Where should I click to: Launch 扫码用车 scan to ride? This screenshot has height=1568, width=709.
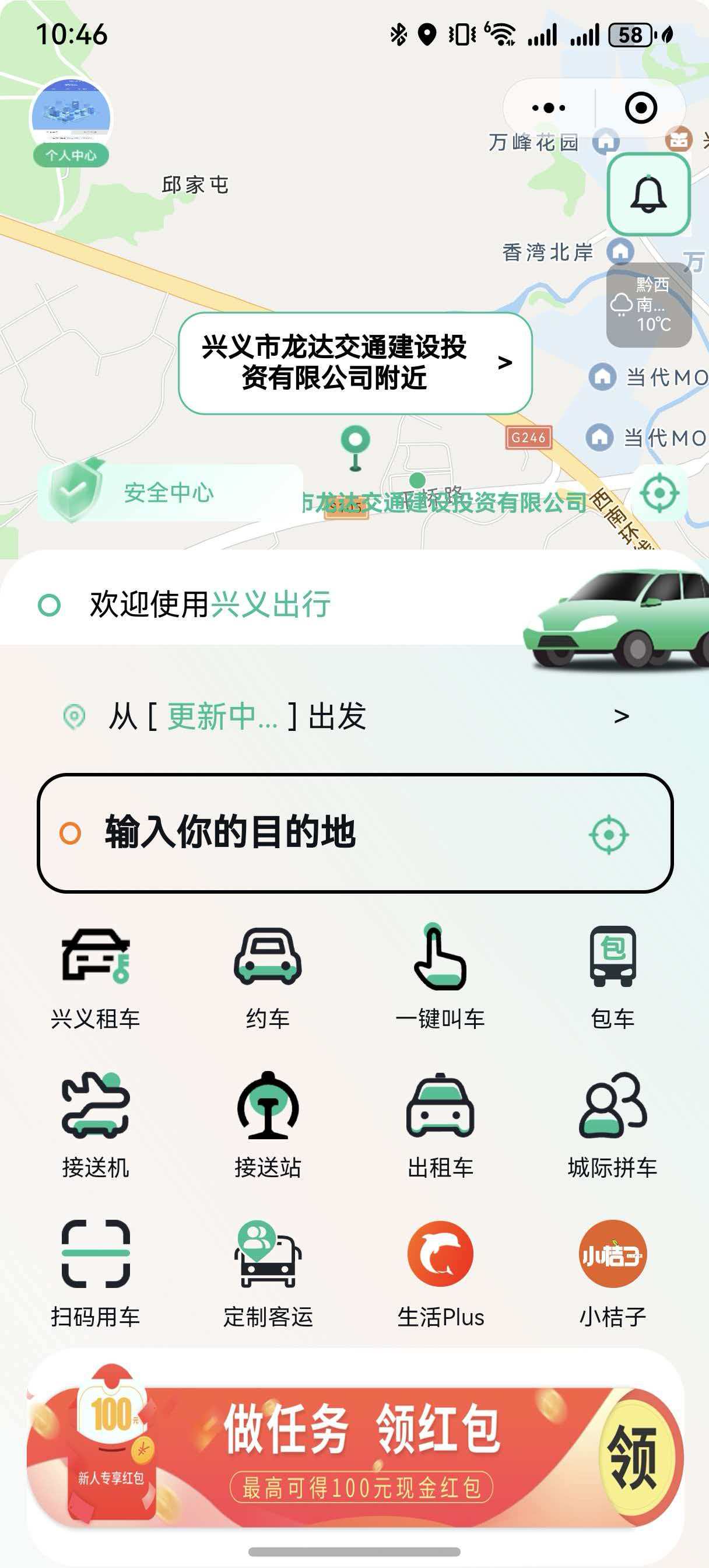pos(96,1273)
